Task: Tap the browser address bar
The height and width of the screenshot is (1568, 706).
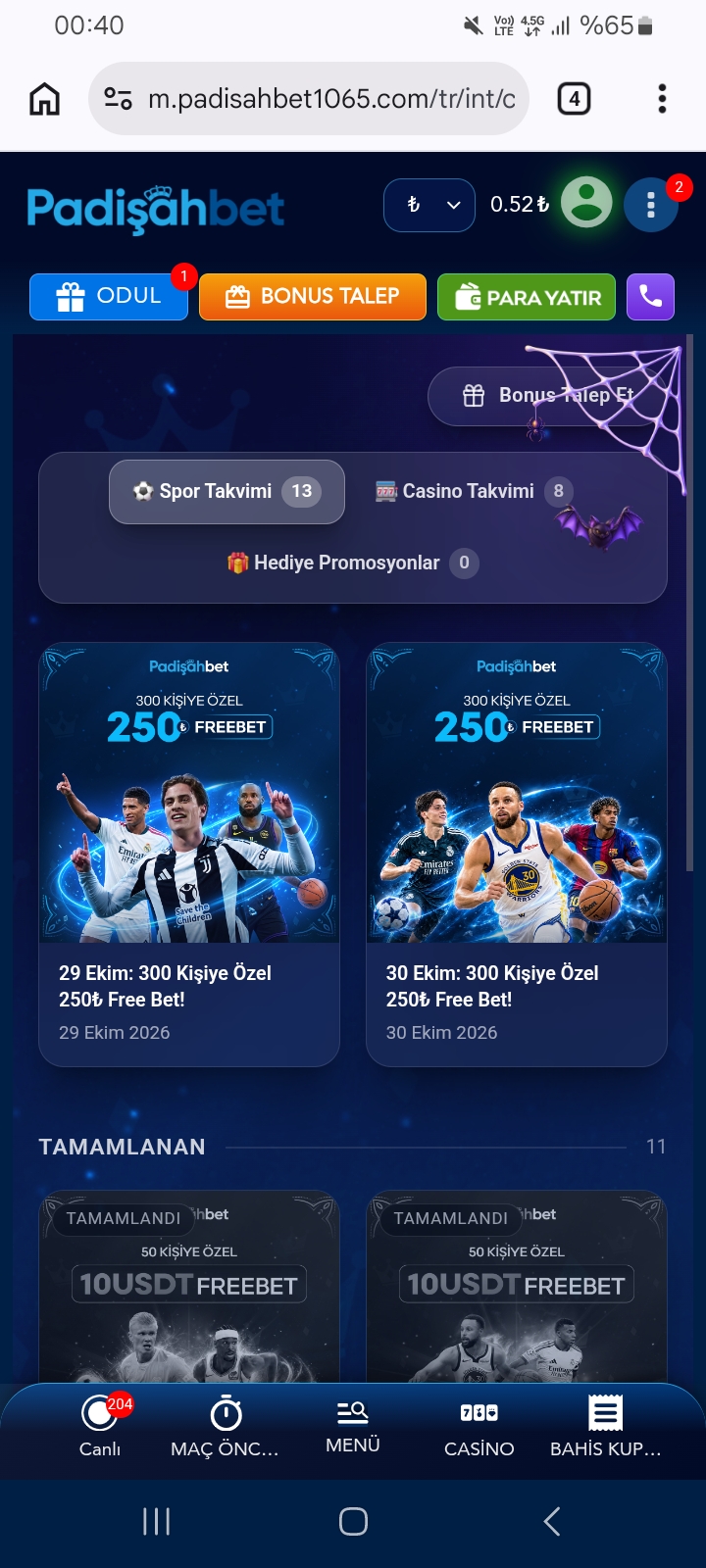Action: (309, 99)
